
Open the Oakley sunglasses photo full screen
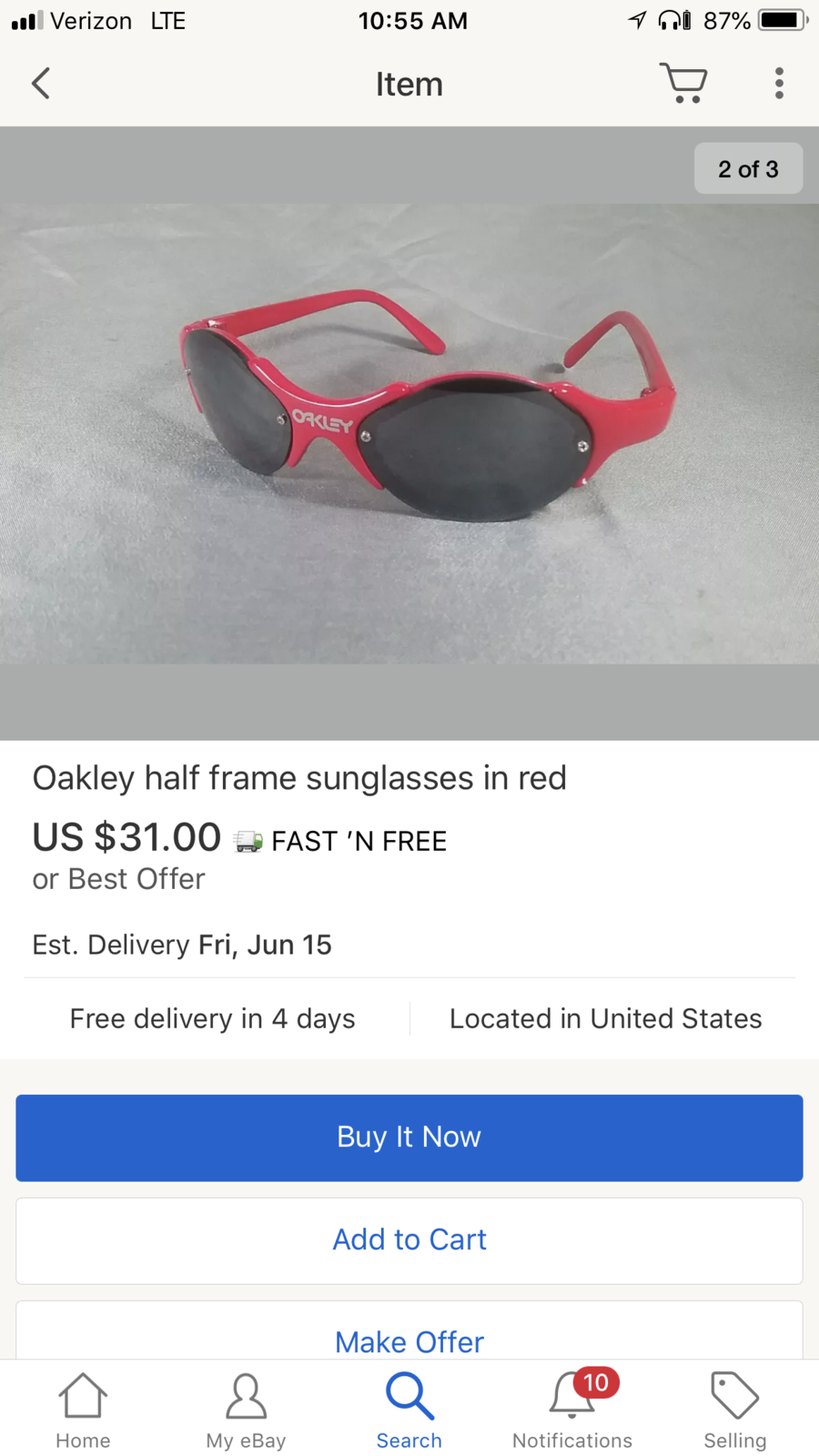[409, 432]
